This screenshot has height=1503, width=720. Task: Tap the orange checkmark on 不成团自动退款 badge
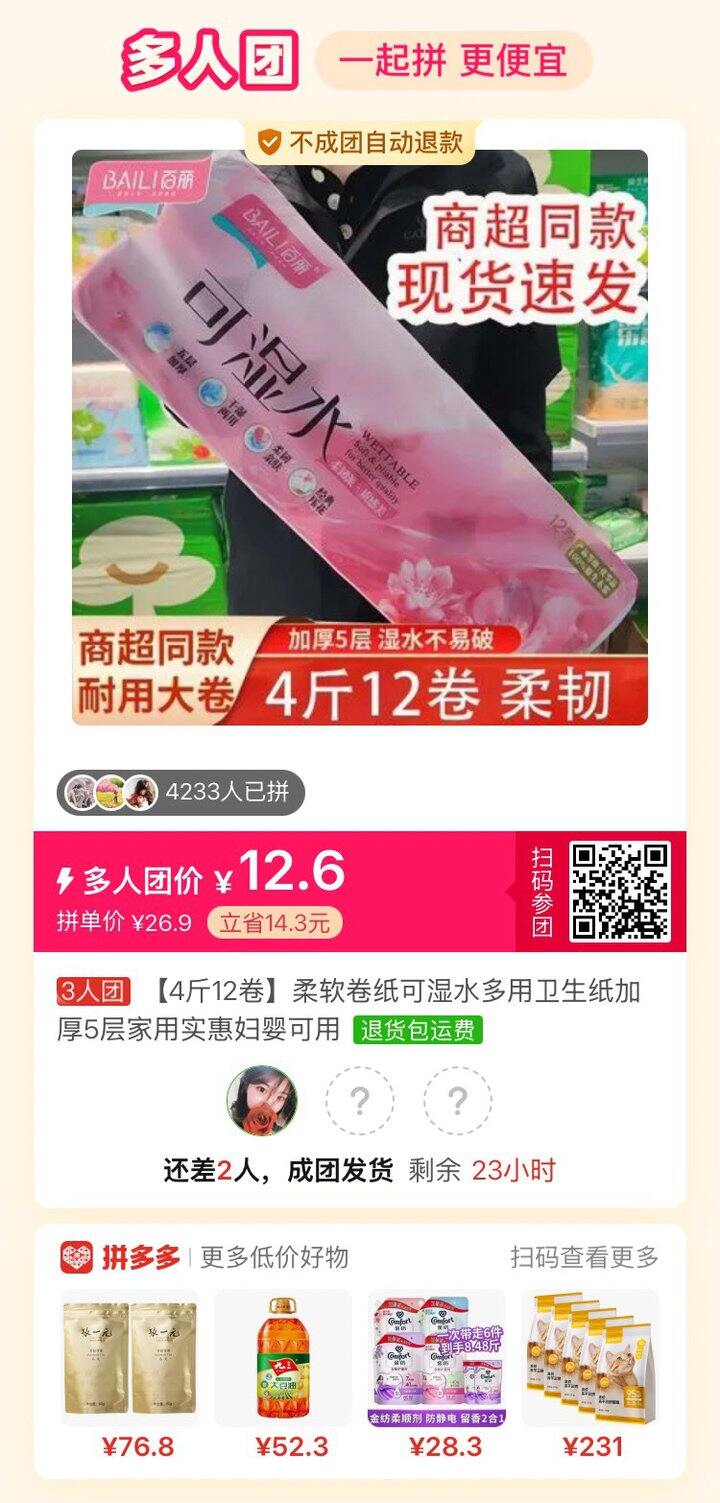(x=266, y=142)
